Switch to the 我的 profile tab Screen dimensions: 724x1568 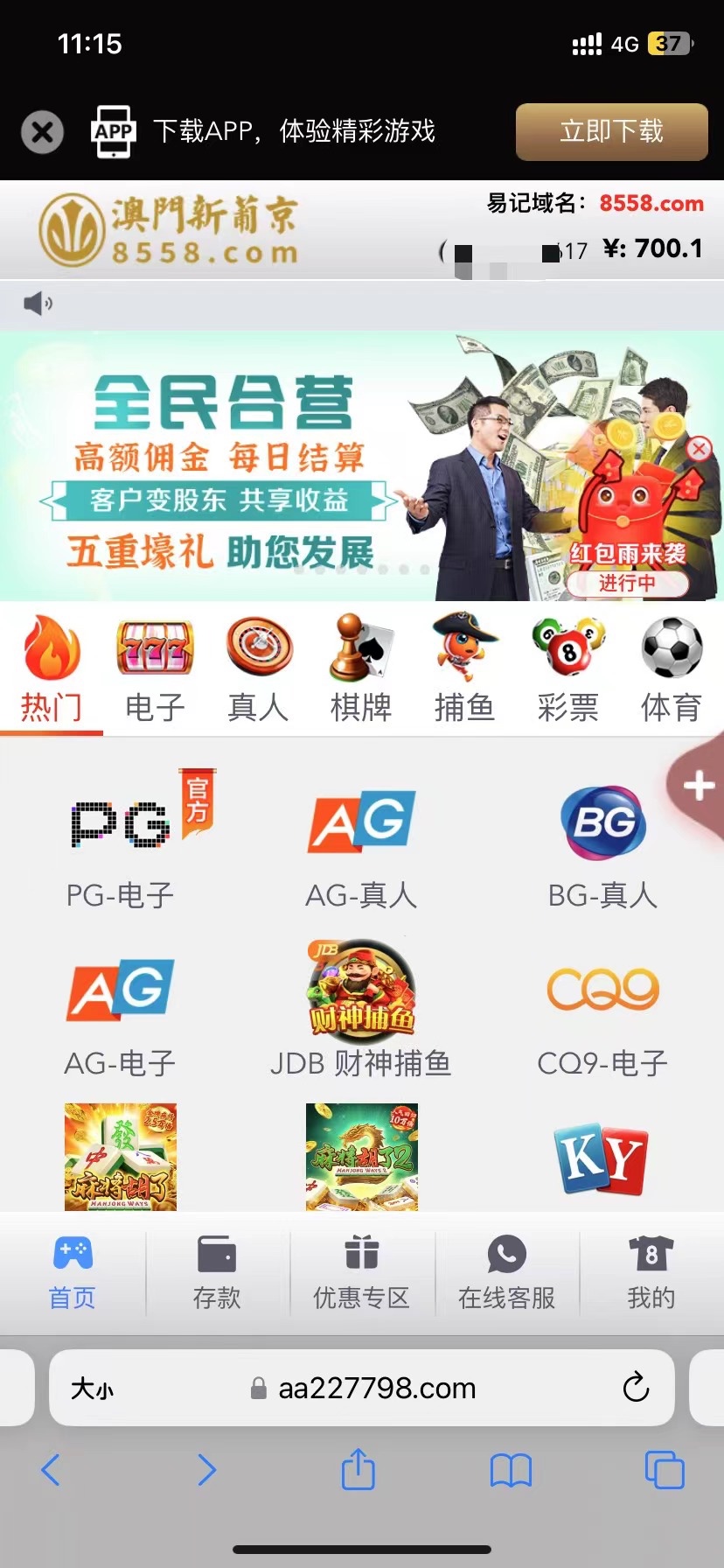[651, 1273]
